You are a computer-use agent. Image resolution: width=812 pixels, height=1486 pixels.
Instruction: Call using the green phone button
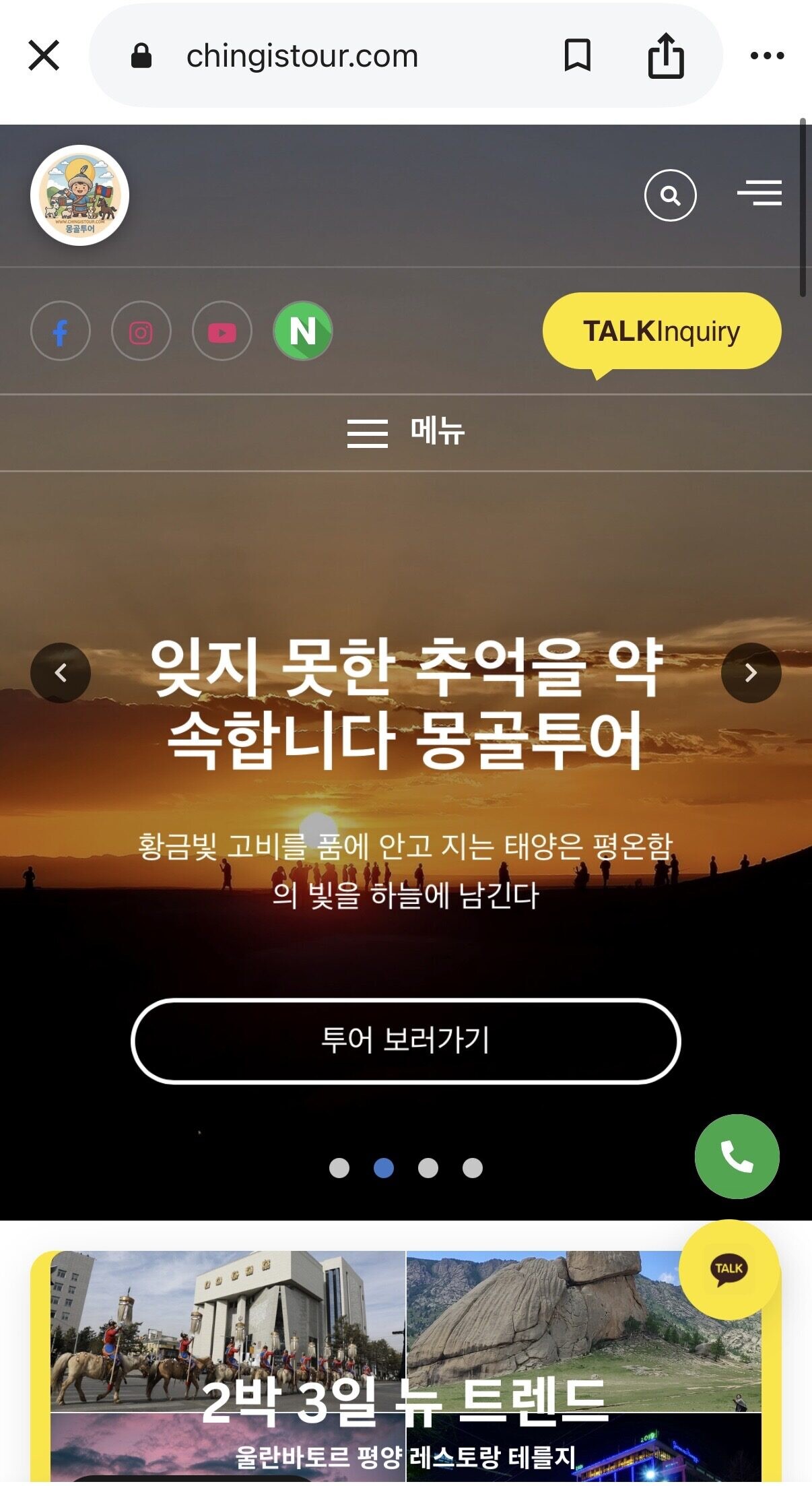(x=737, y=1157)
